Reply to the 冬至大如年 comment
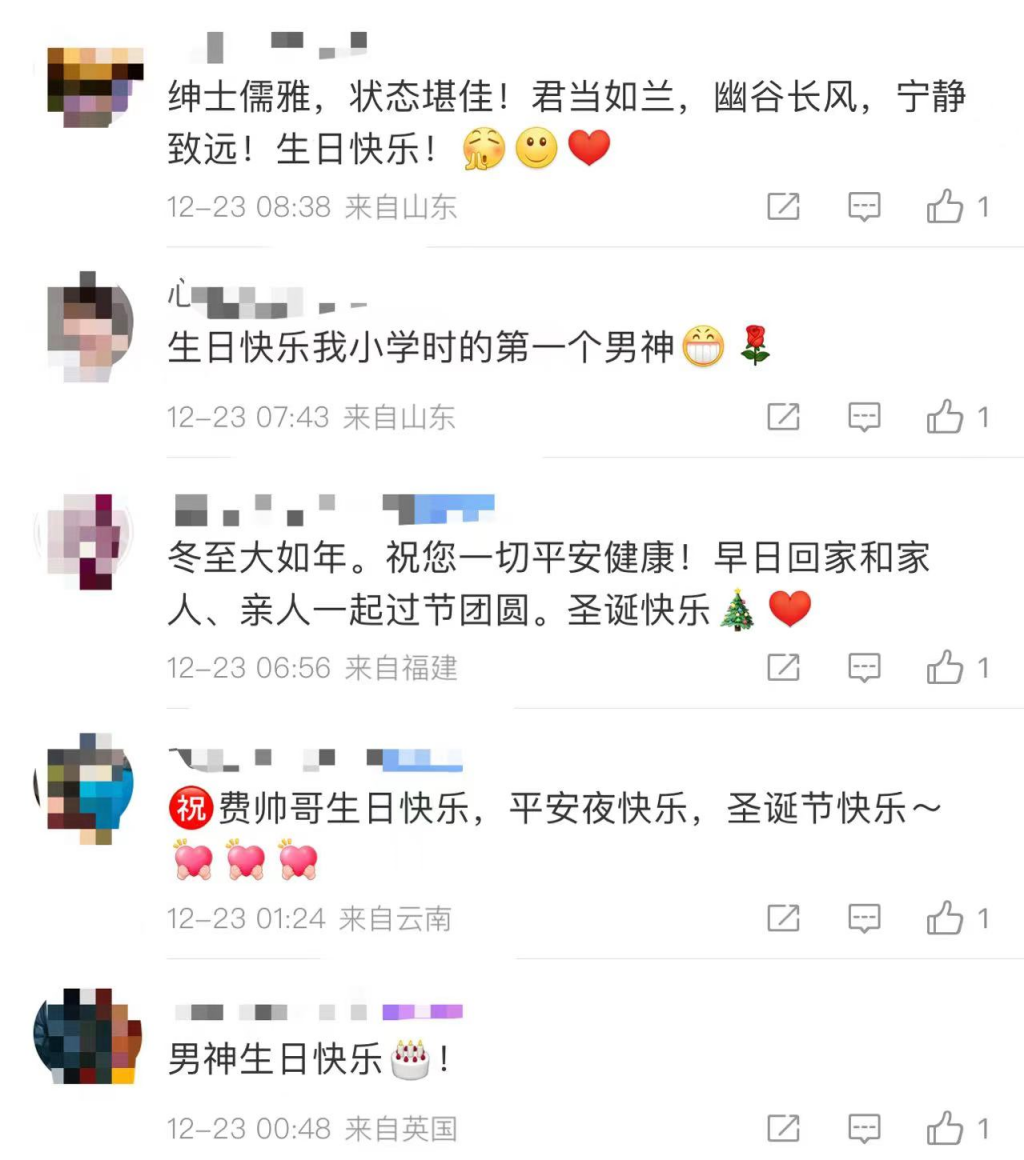This screenshot has height=1160, width=1024. click(x=864, y=667)
